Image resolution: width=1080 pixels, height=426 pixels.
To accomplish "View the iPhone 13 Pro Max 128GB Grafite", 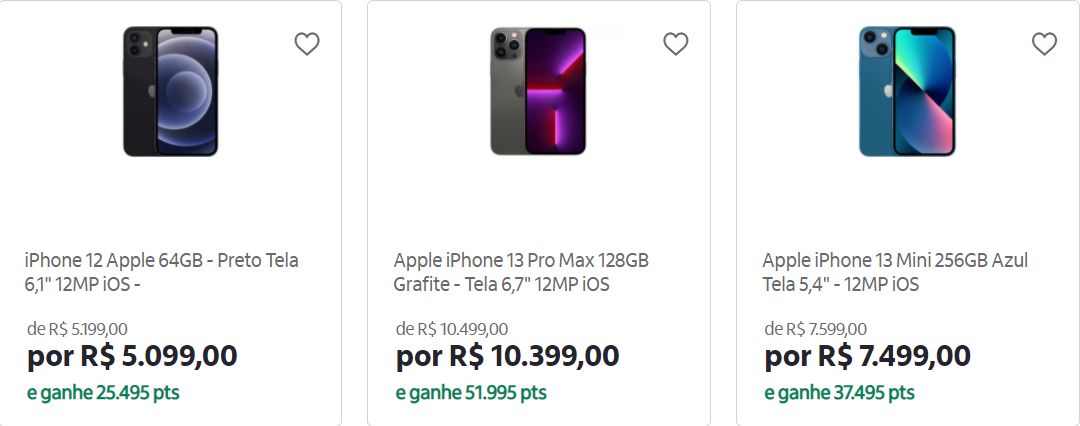I will (521, 272).
